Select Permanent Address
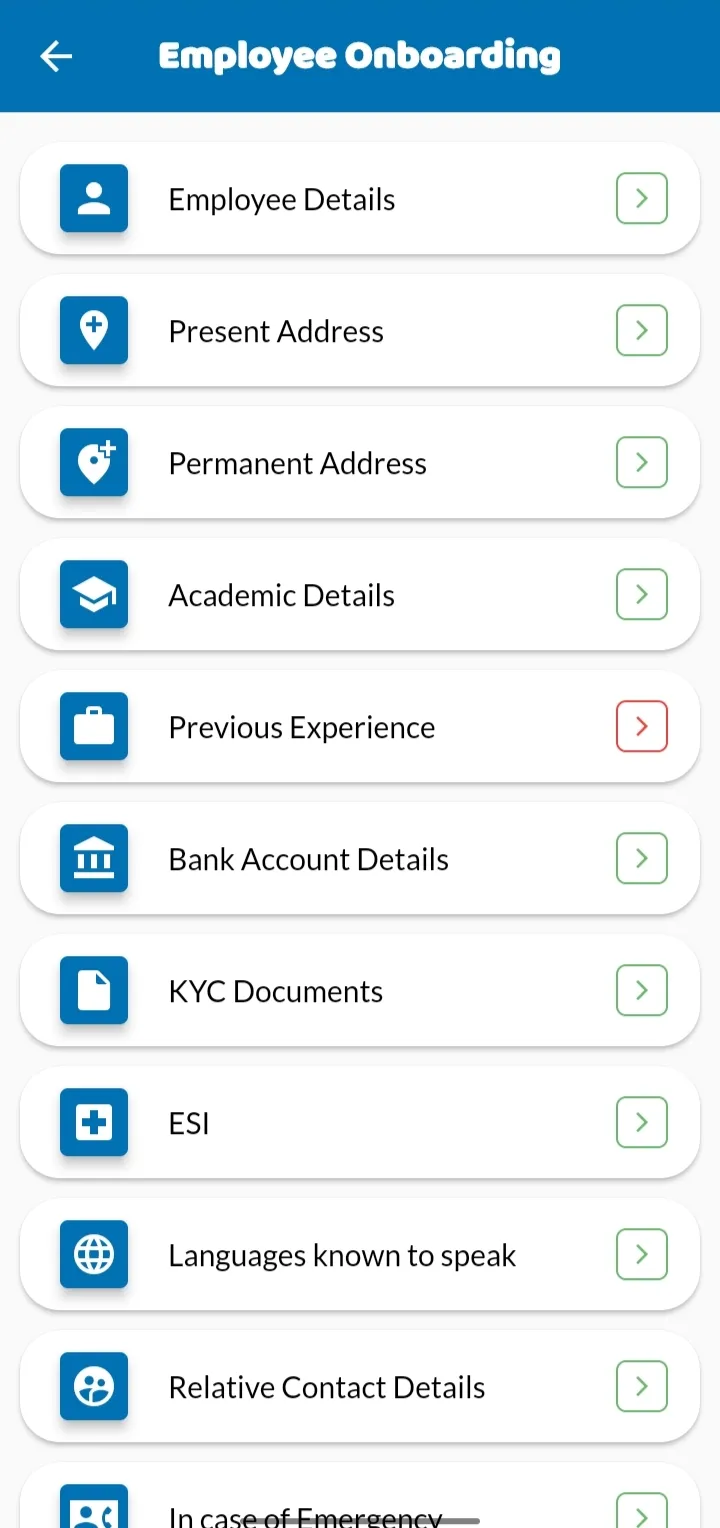 (360, 463)
